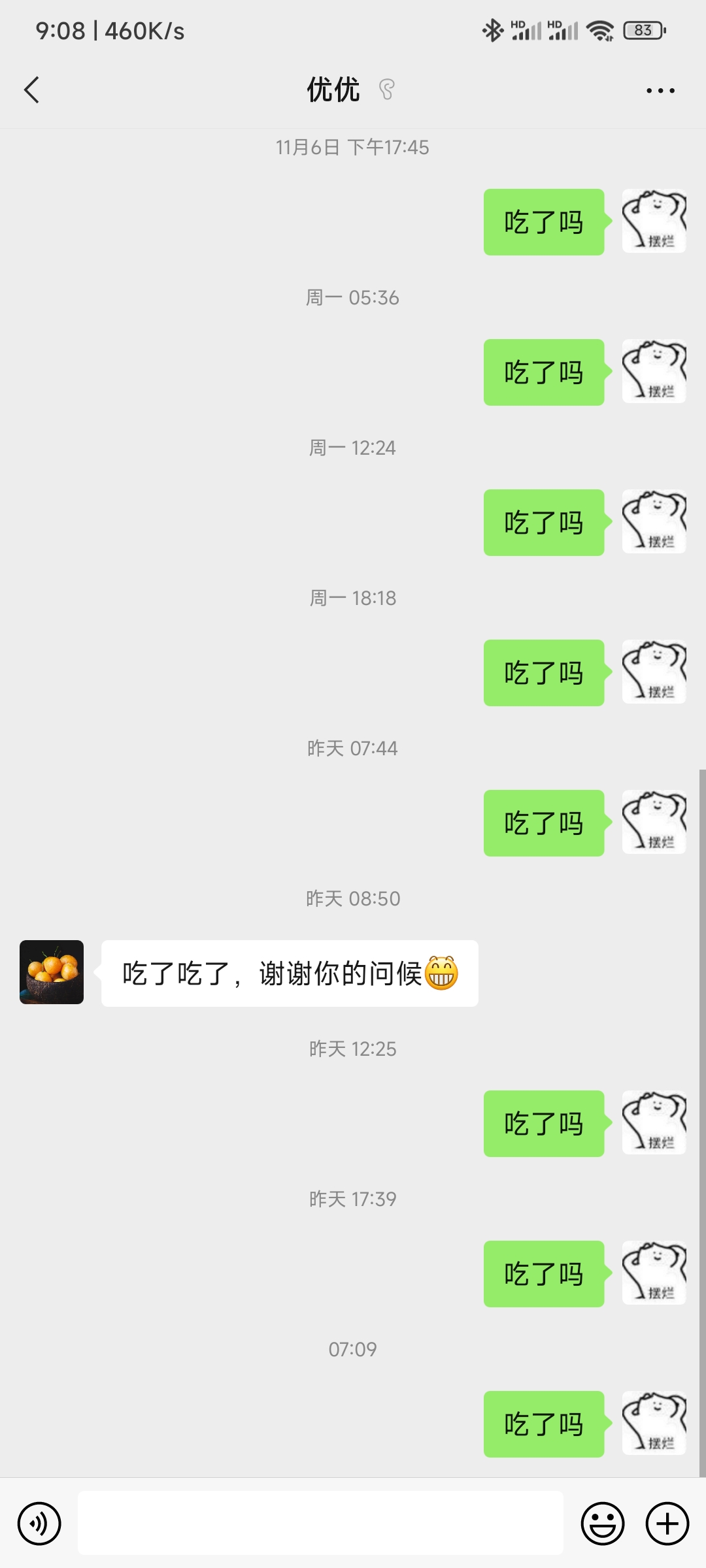Open the chat info three-dot menu
The width and height of the screenshot is (706, 1568).
coord(660,90)
